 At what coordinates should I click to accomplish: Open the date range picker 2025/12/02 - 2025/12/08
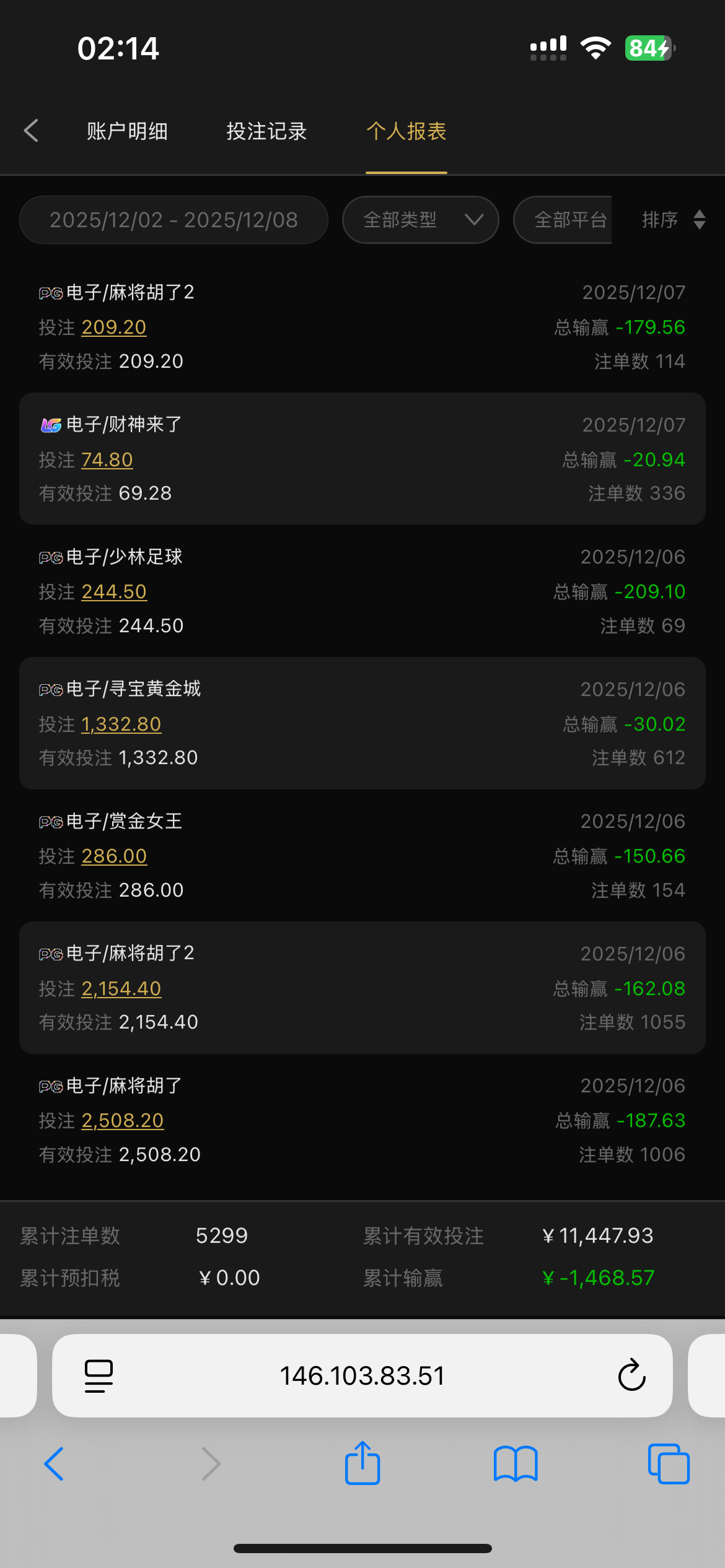174,220
